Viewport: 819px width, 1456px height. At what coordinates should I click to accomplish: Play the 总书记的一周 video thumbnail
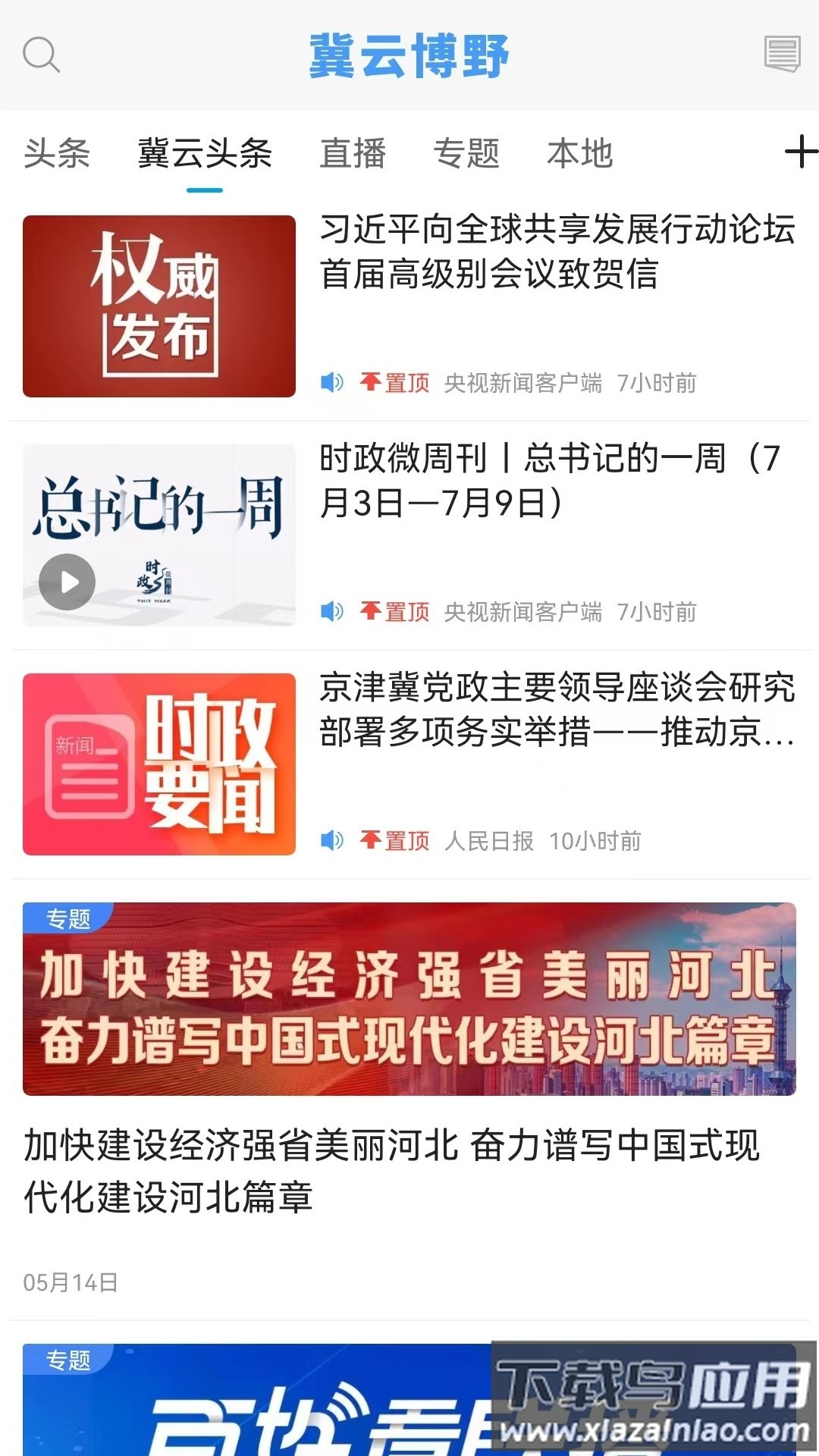pos(67,582)
